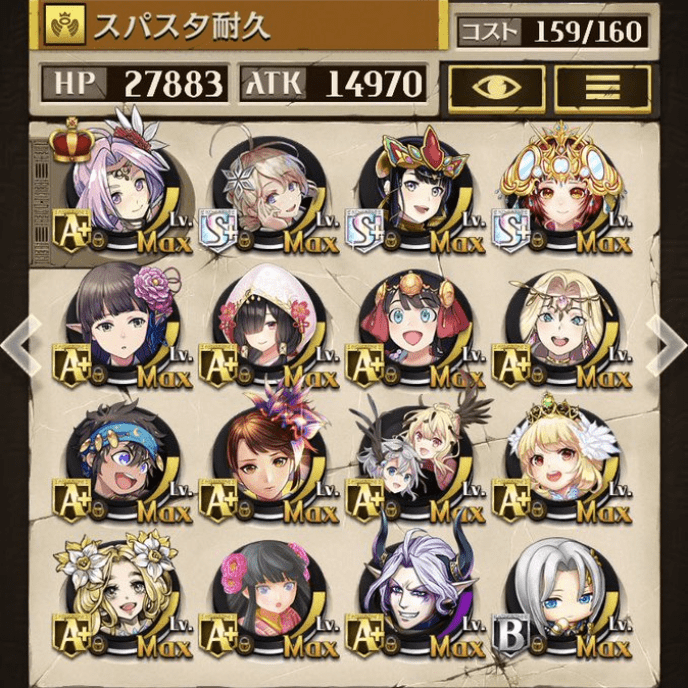Select the elf girl with pink flower

pos(120,325)
